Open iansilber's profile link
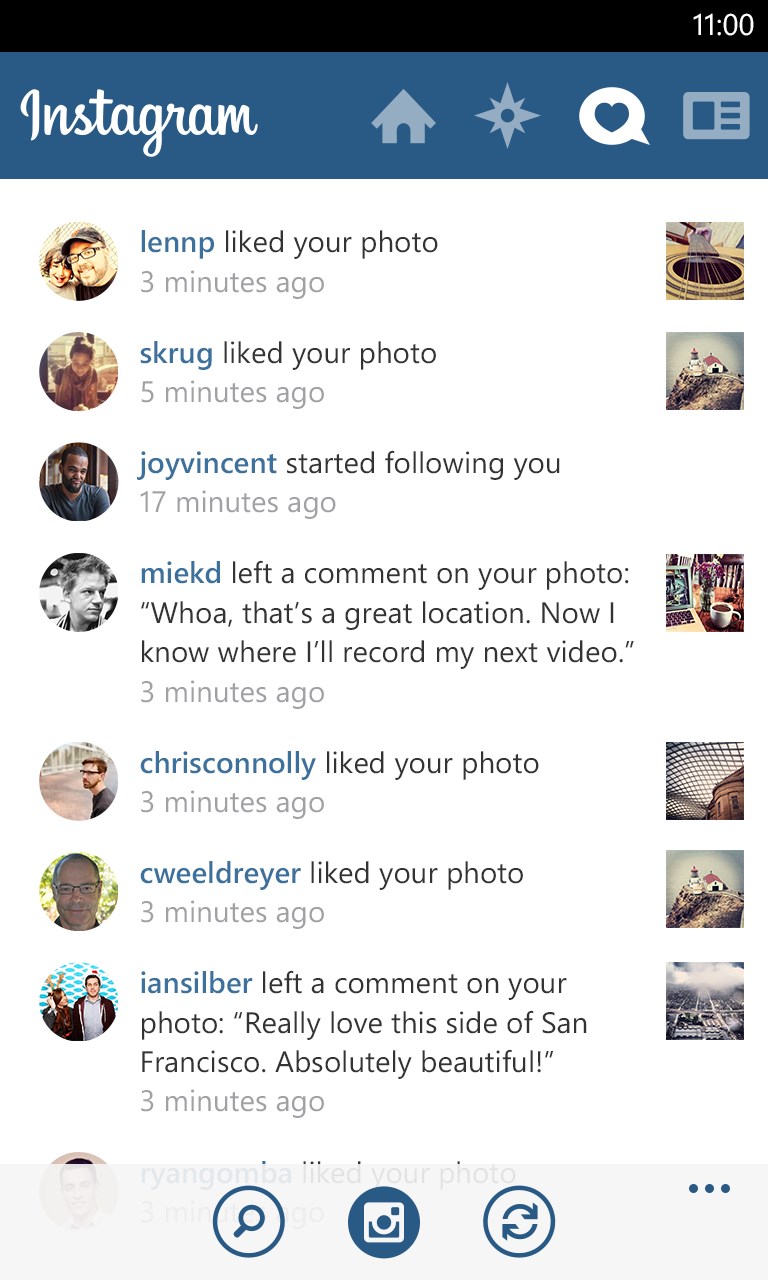The height and width of the screenshot is (1280, 768). [195, 983]
